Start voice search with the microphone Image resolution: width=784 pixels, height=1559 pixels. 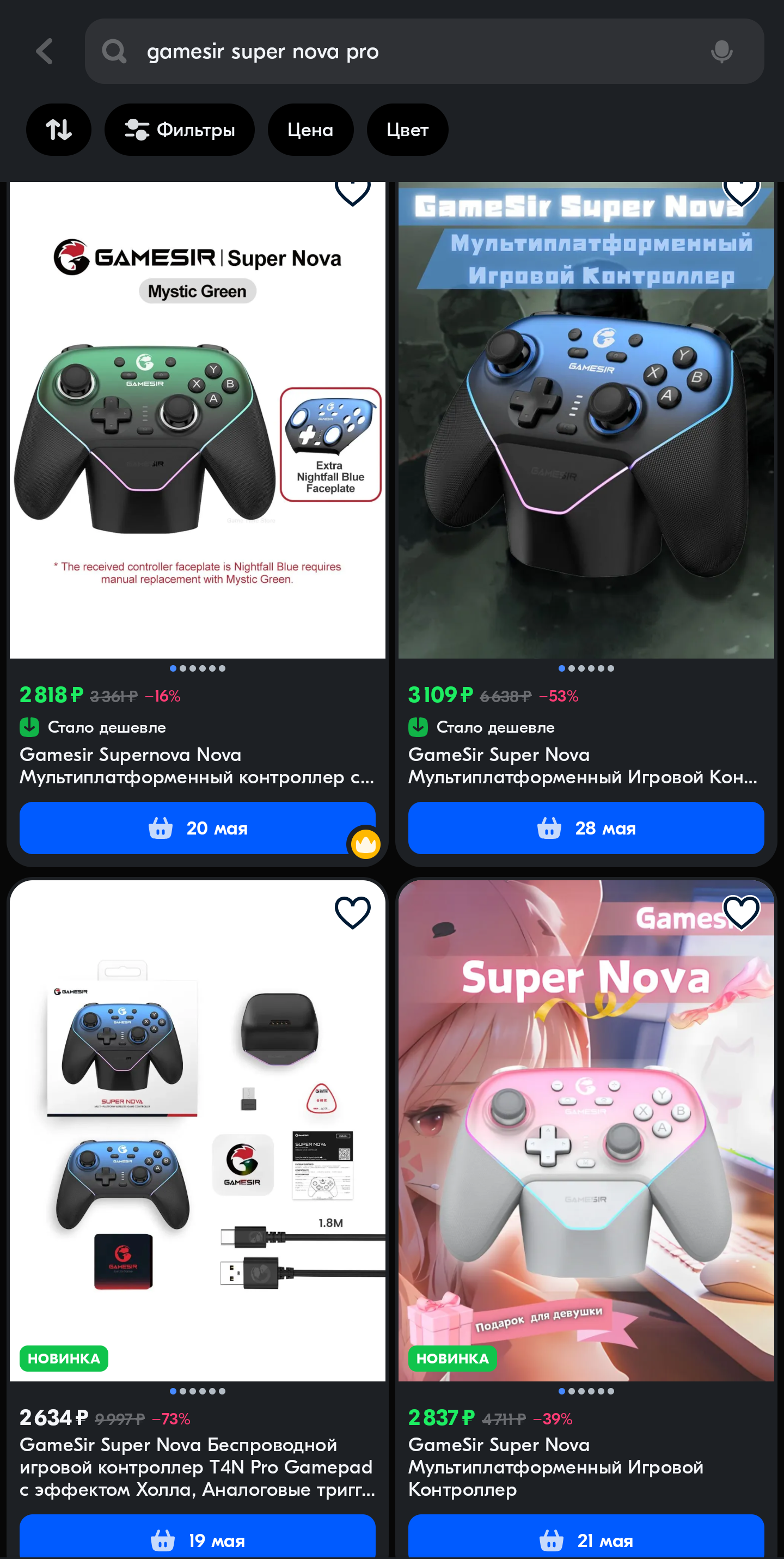(x=721, y=51)
